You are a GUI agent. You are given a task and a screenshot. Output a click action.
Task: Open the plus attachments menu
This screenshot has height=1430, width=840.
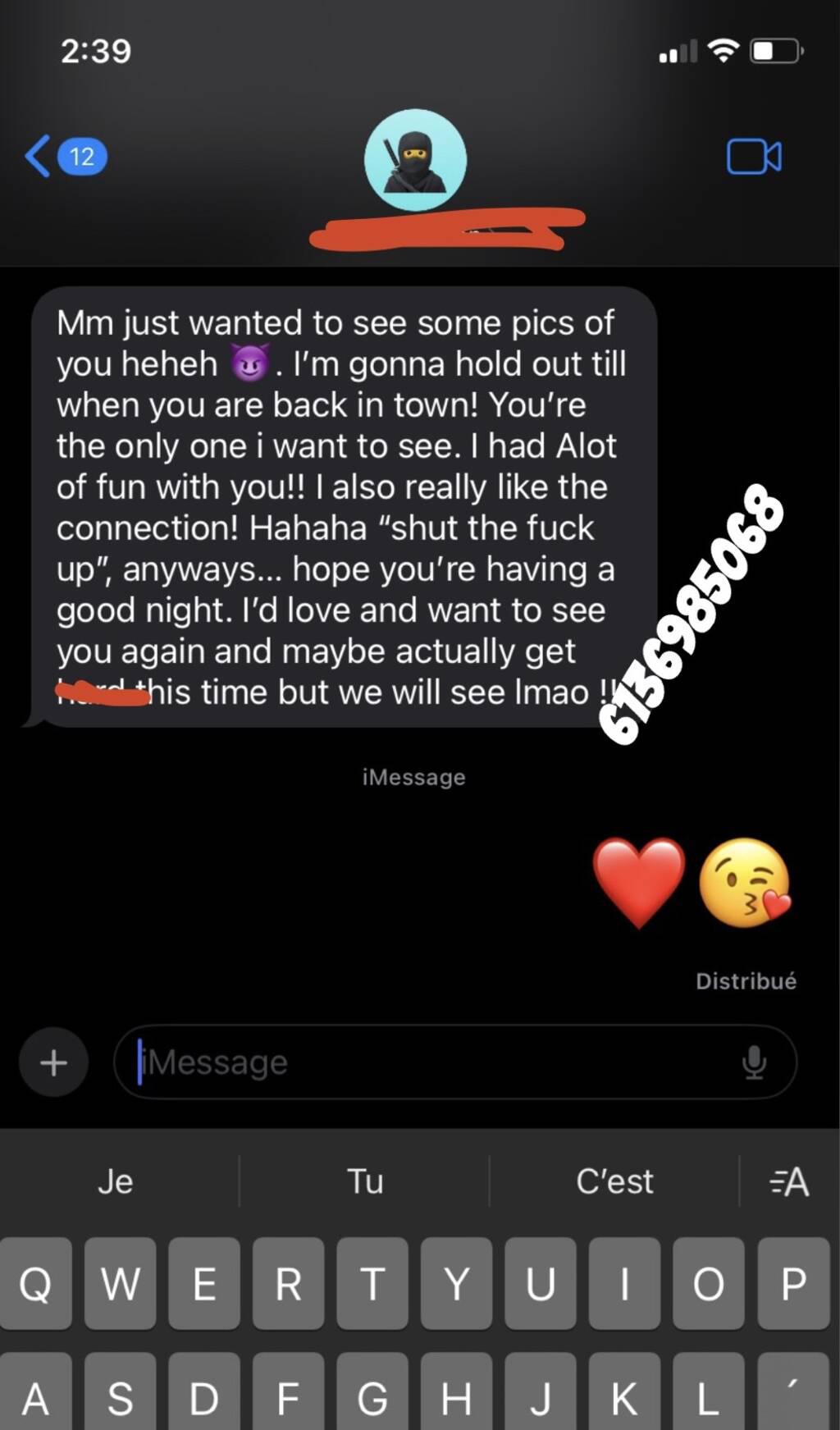click(x=54, y=1062)
